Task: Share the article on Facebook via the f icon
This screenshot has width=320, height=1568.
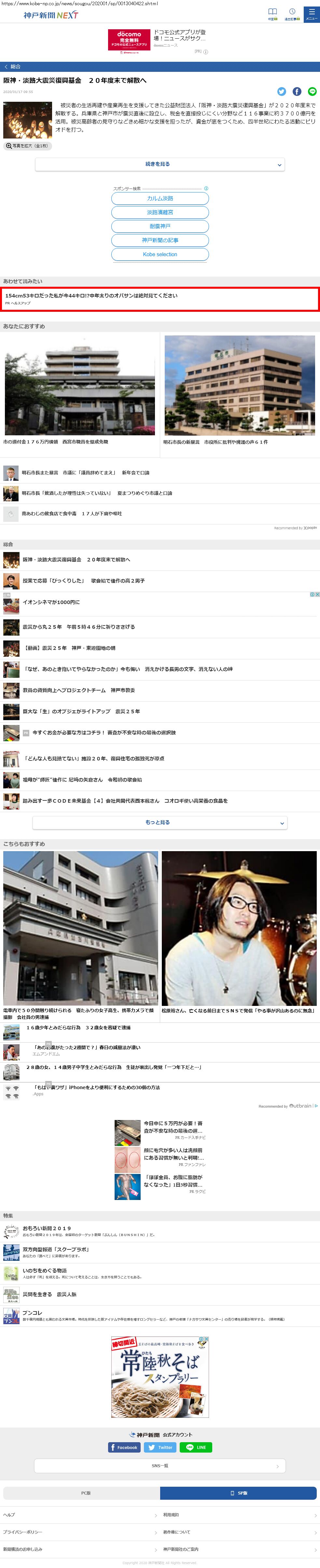Action: 297,91
